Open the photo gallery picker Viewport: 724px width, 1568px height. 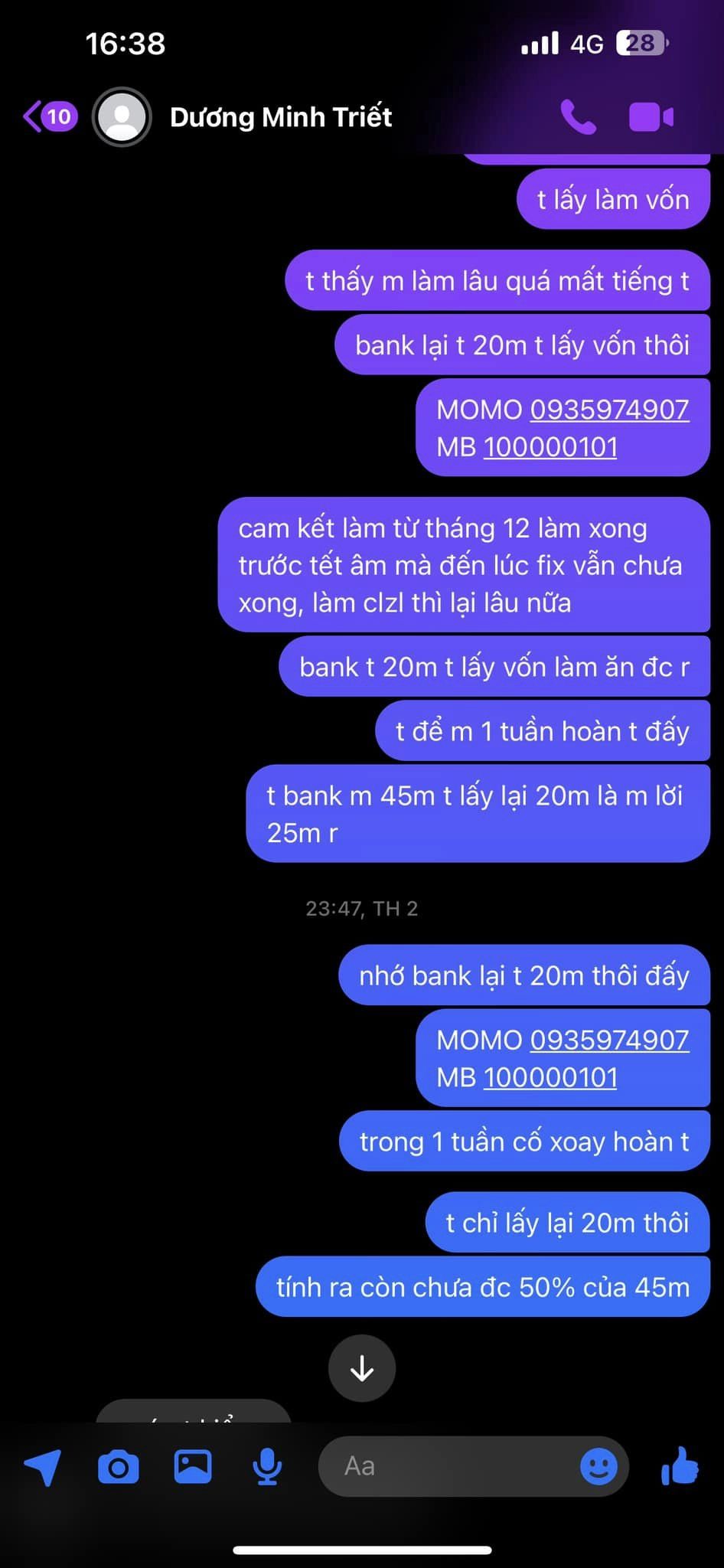pos(193,1466)
